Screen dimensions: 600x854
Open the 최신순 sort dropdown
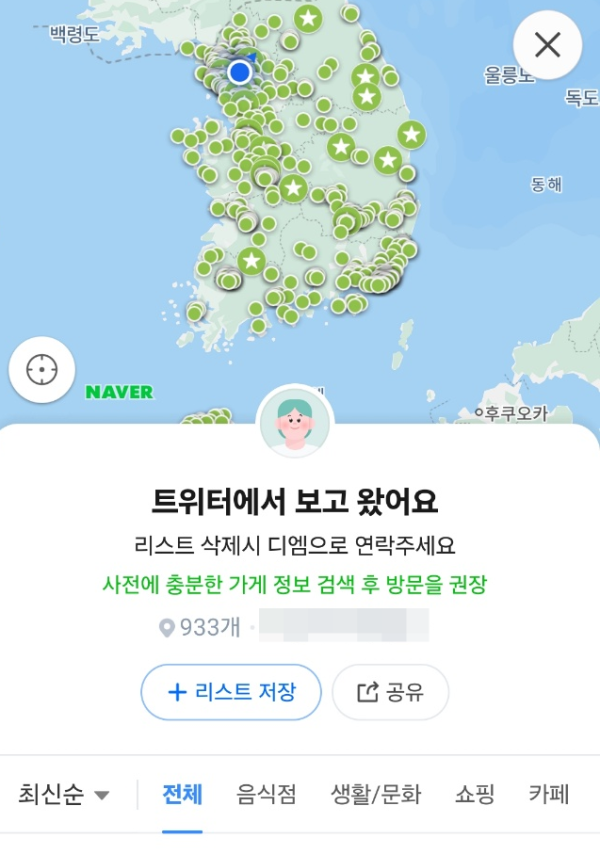[x=64, y=795]
